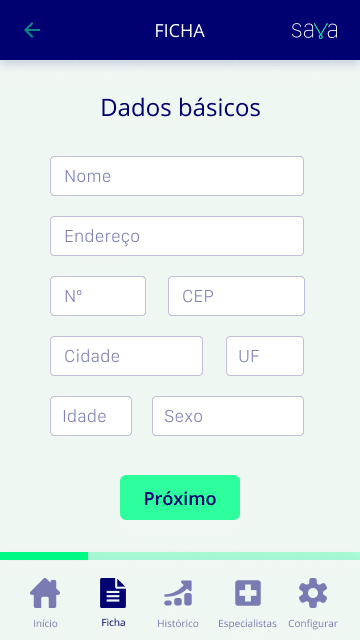The image size is (360, 640).
Task: Go back using the header arrow
Action: click(32, 30)
